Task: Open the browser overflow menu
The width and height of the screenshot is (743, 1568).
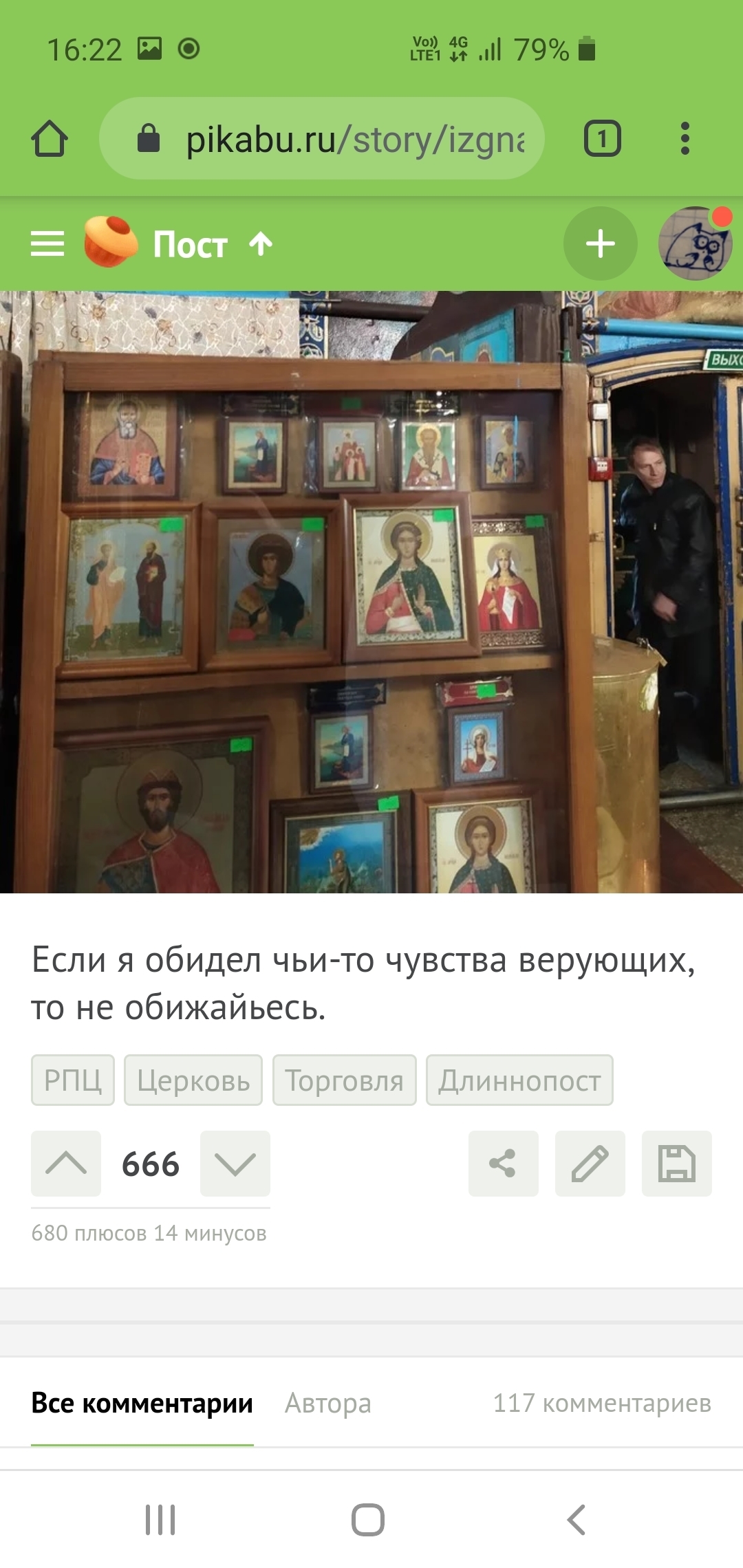Action: point(684,139)
